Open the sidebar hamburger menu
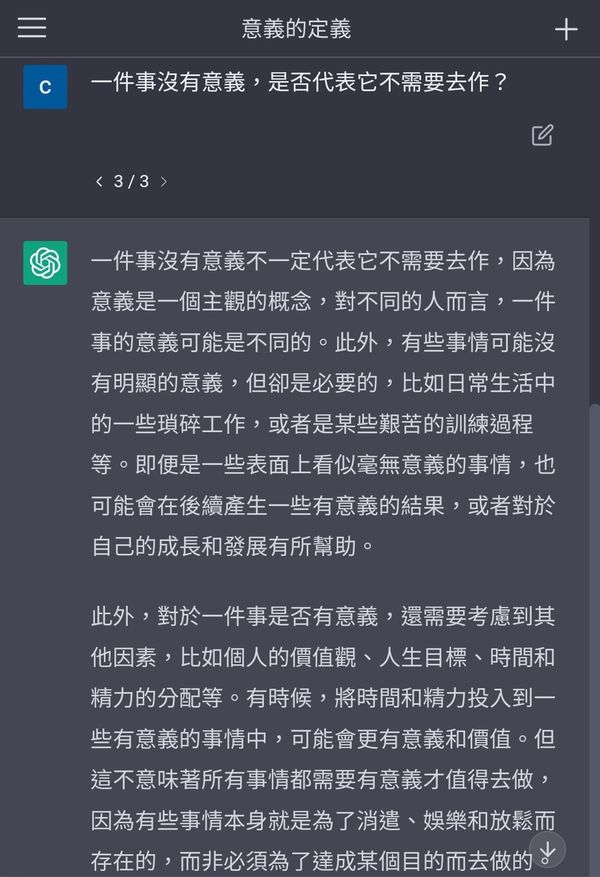This screenshot has width=600, height=877. coord(32,28)
